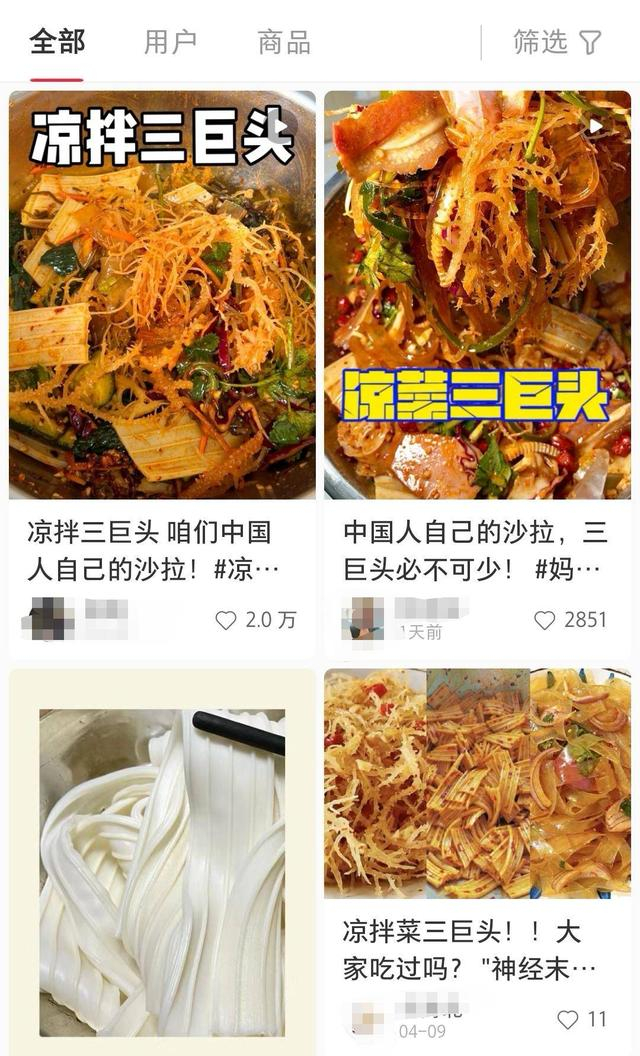
Task: Select the 全部 tab
Action: 57,42
